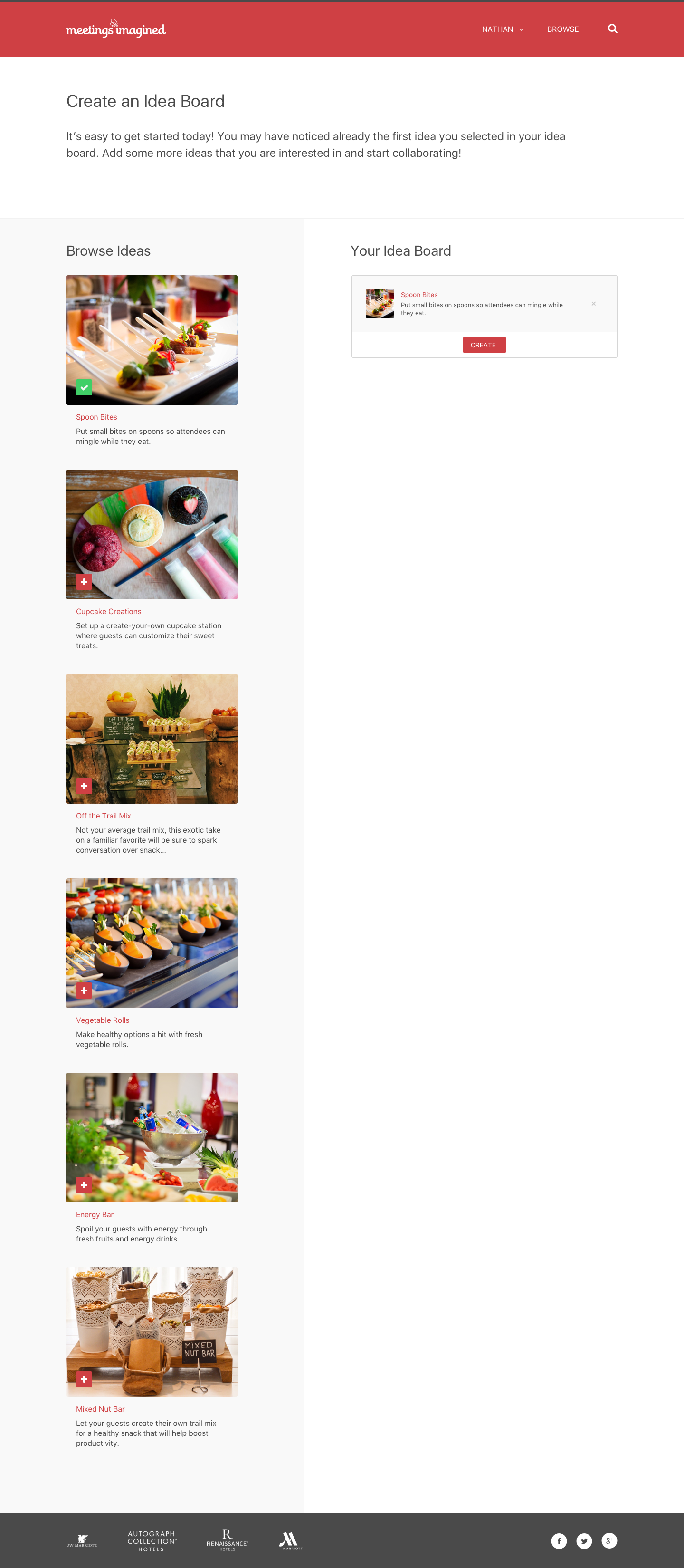Go to the BROWSE page
684x1568 pixels.
[x=562, y=29]
